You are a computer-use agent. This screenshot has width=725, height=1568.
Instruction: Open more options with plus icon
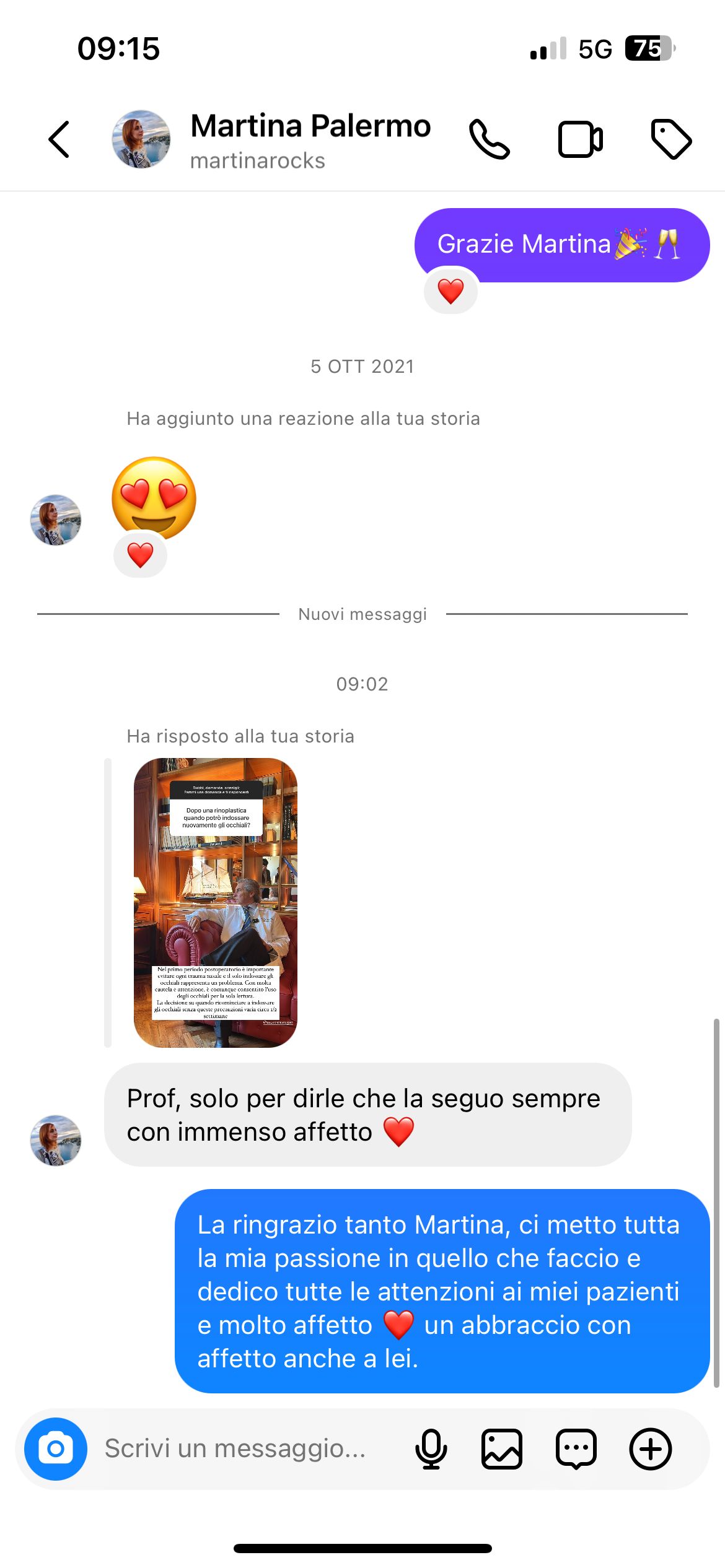651,1448
